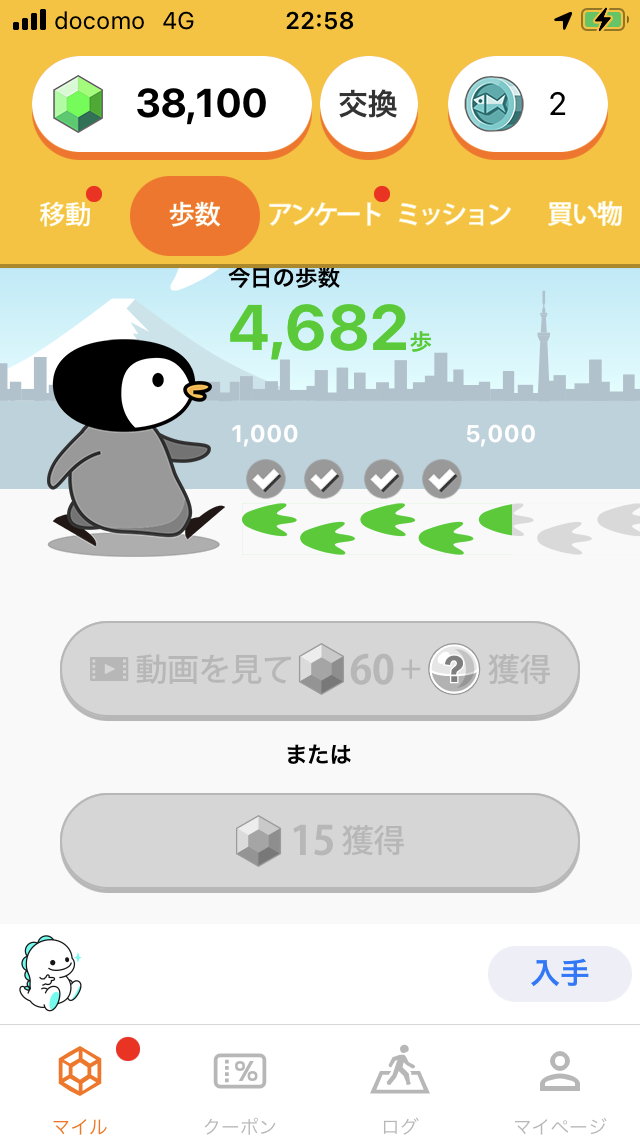Tap the 交換 exchange button

368,104
